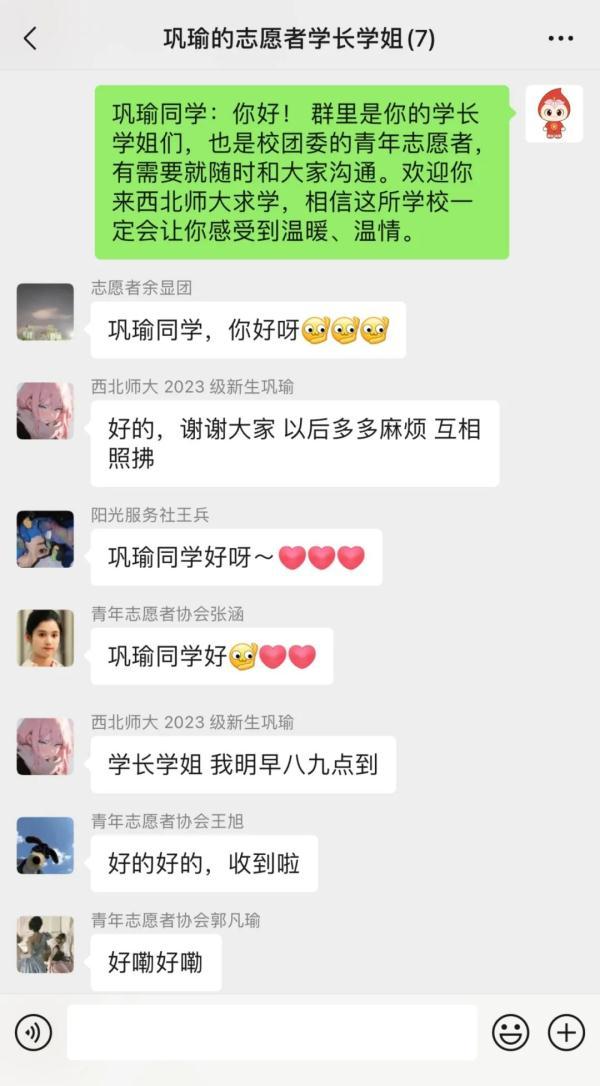600x1086 pixels.
Task: Open avatar of 青年志愿者协会郭凡瑜
Action: pos(45,944)
